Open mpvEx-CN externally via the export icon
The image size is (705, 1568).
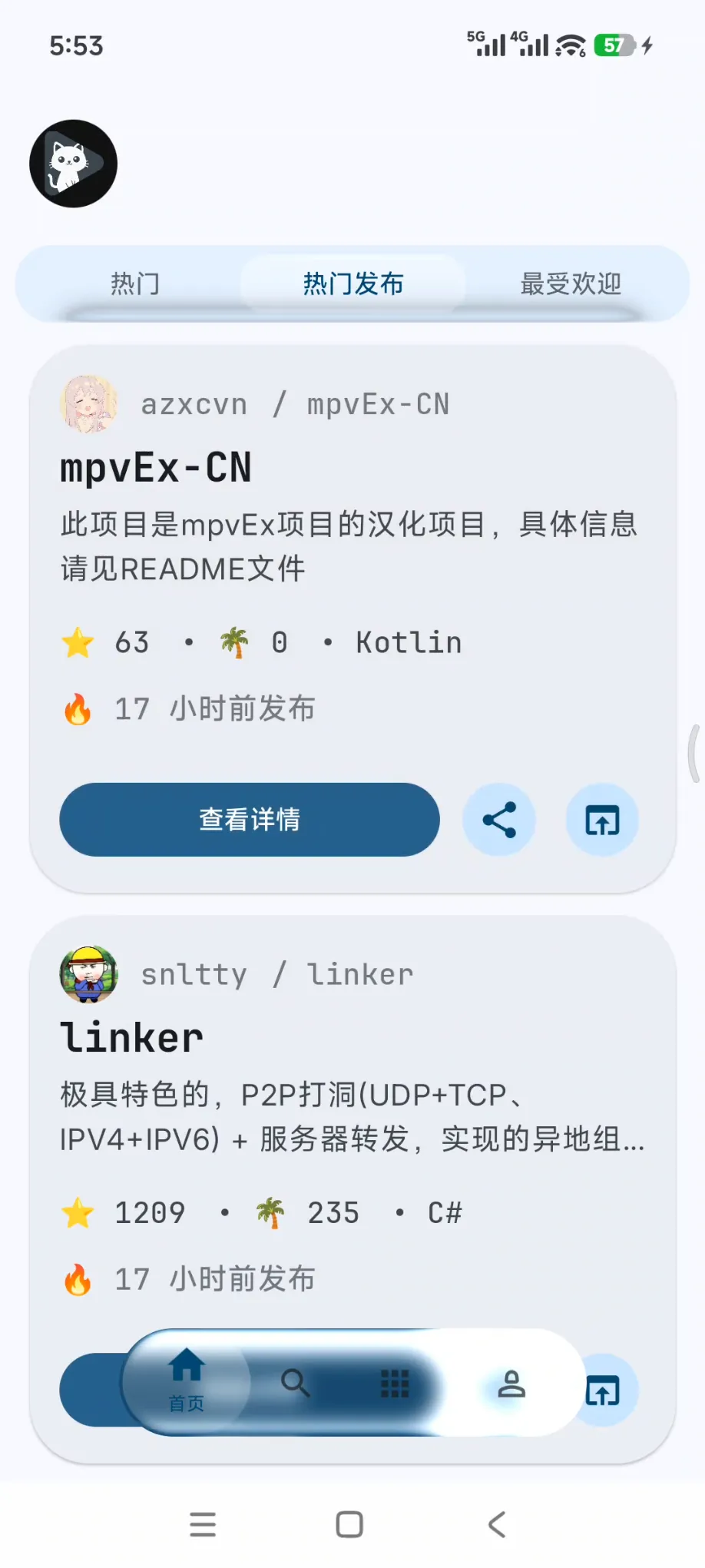601,820
